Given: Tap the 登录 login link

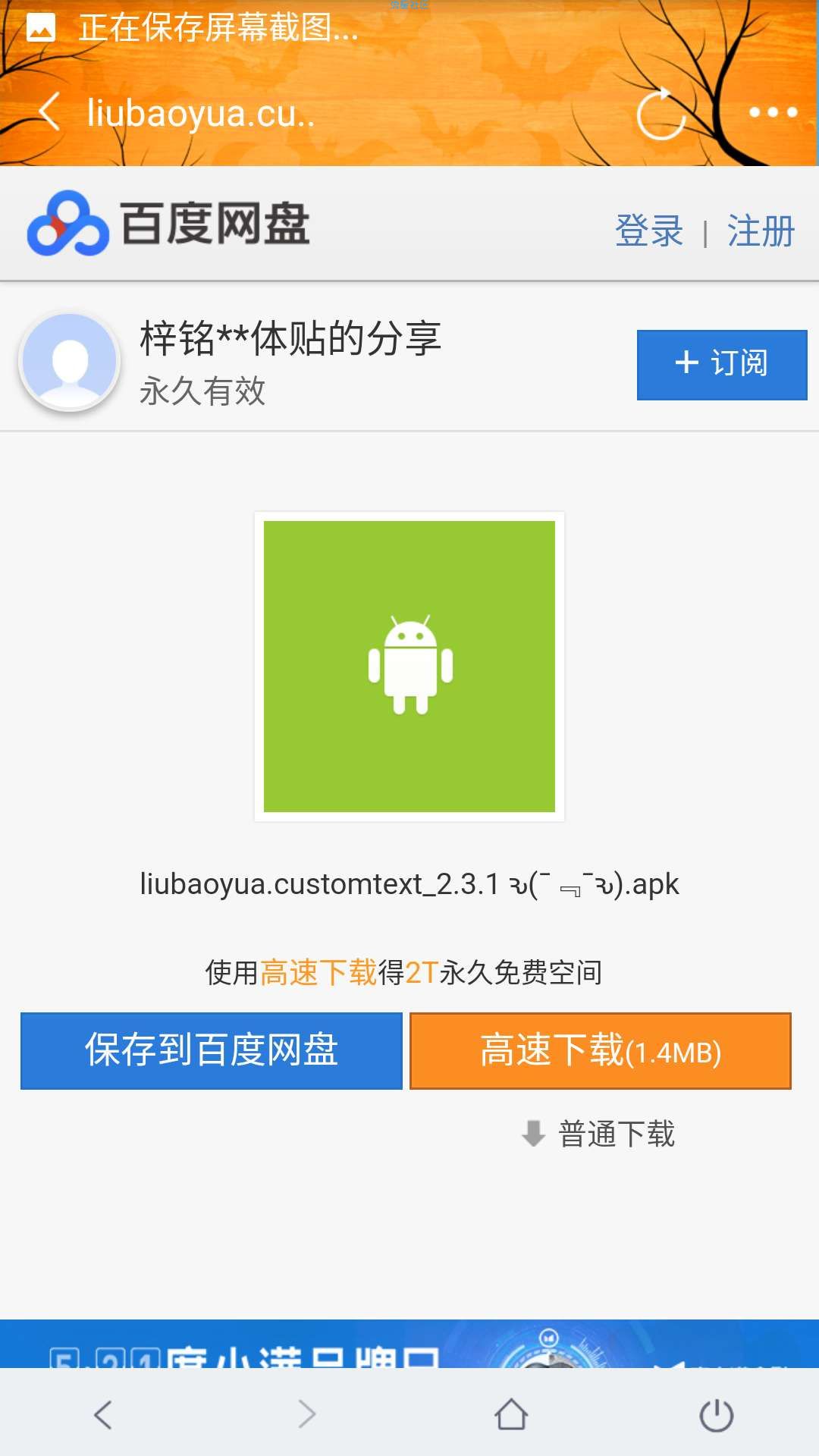Looking at the screenshot, I should [x=649, y=231].
